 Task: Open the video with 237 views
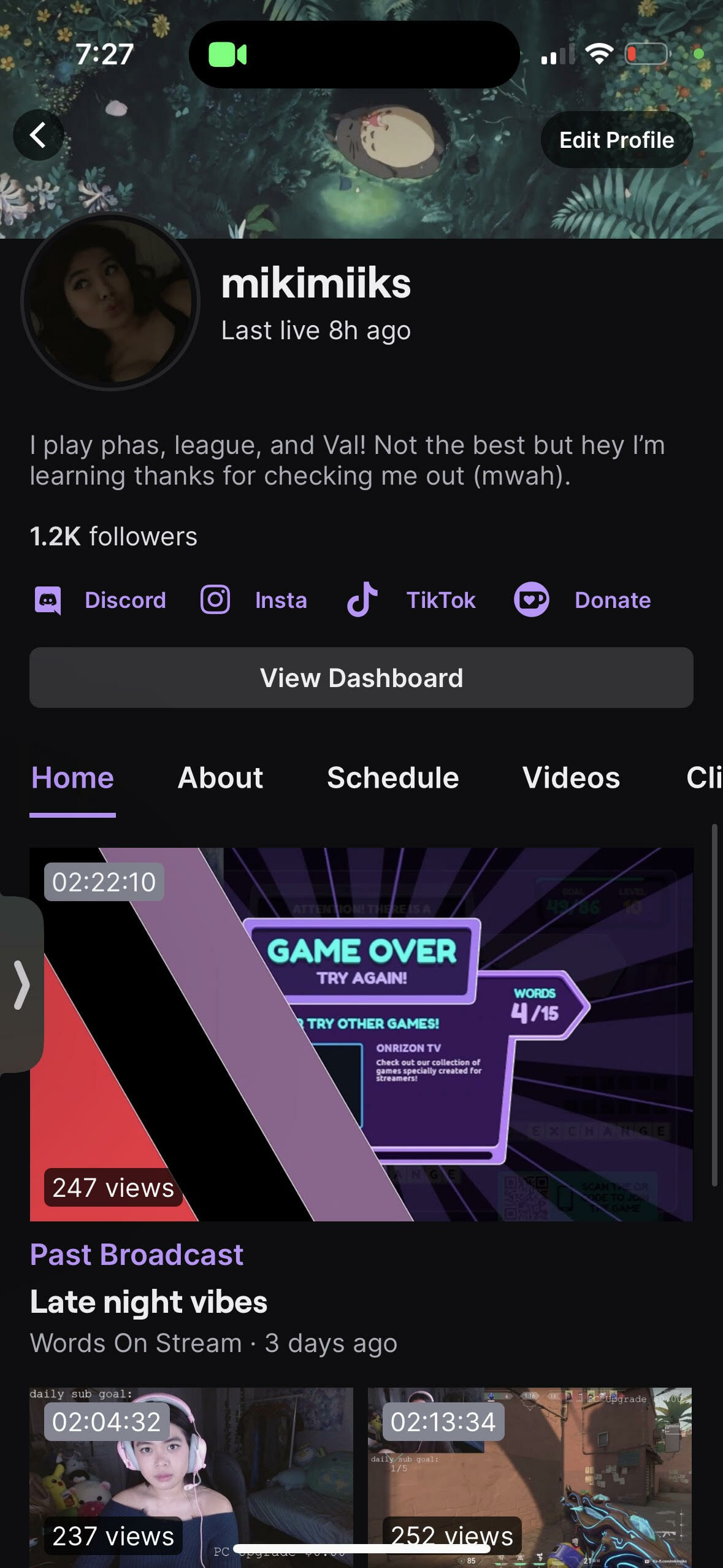pyautogui.click(x=191, y=1472)
